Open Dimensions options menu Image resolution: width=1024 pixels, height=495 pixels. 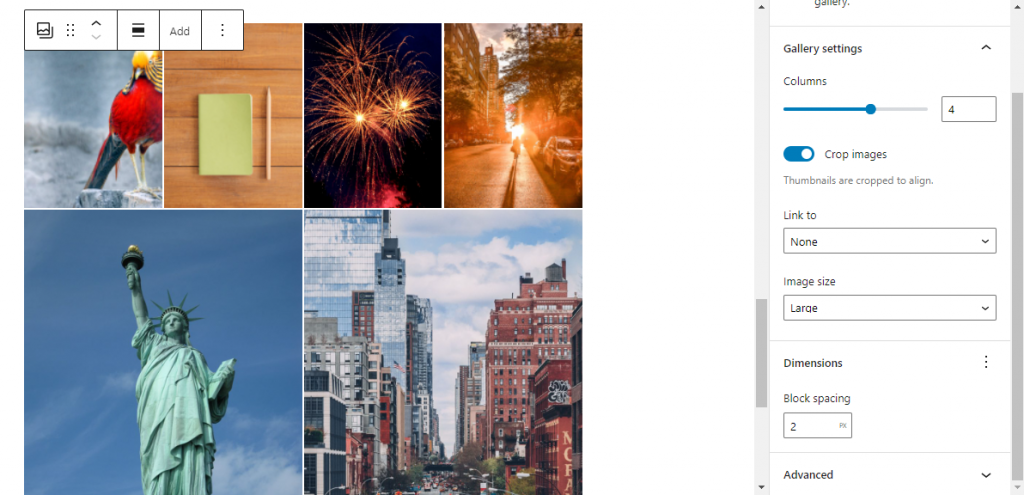click(986, 362)
